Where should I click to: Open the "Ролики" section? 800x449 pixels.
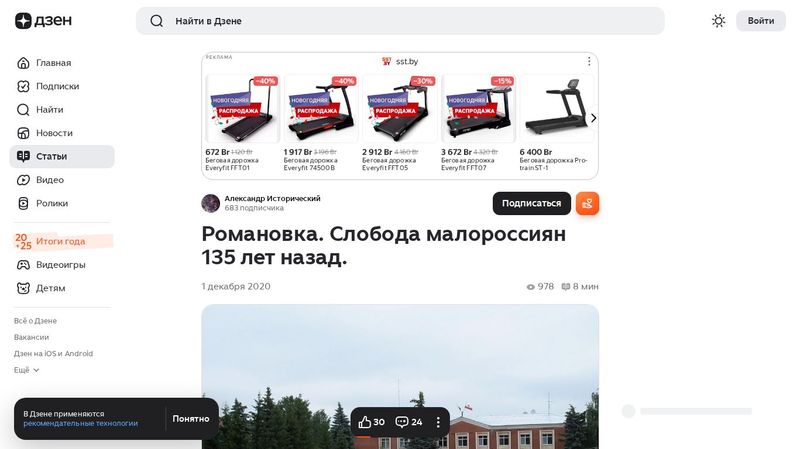pyautogui.click(x=52, y=203)
